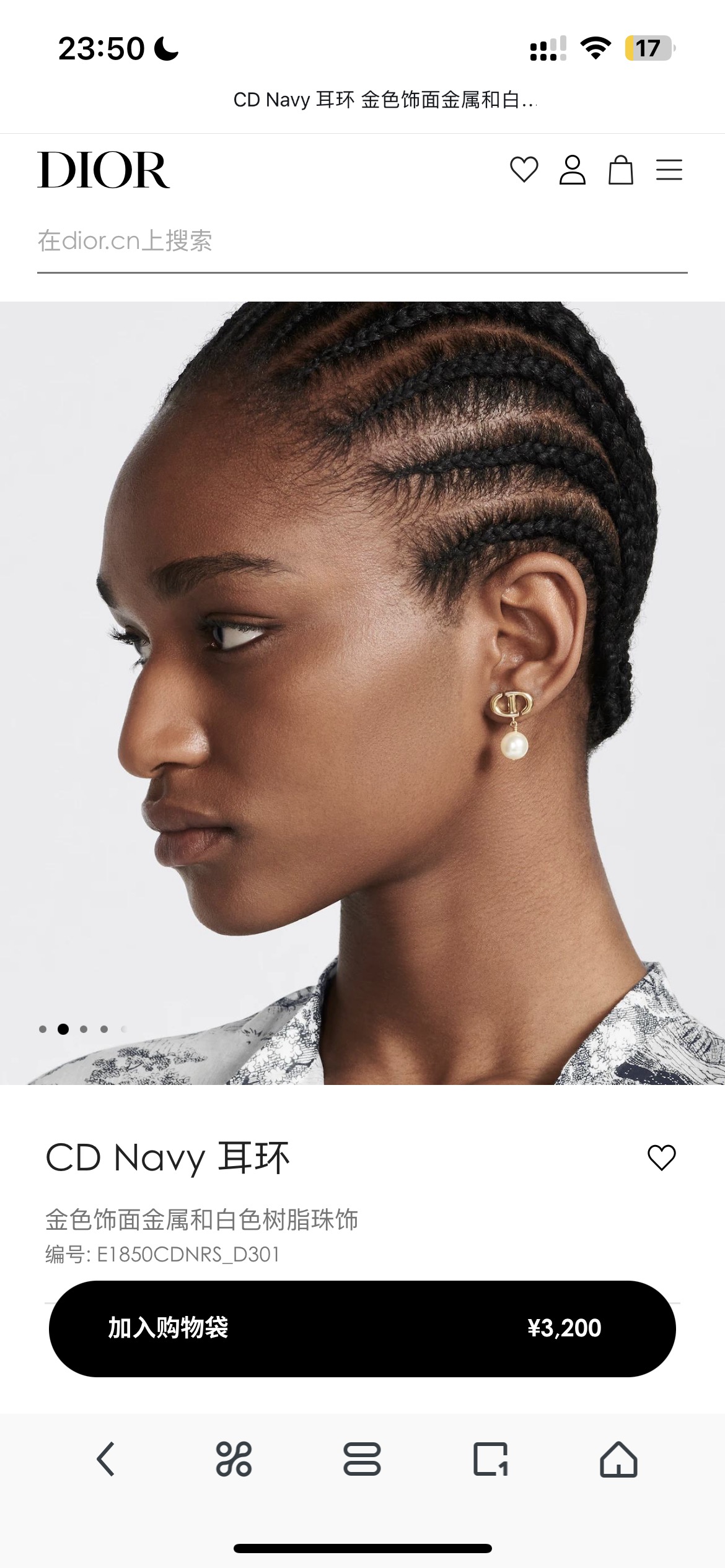
Task: Add CD Navy earrings to wishlist
Action: coord(661,1157)
